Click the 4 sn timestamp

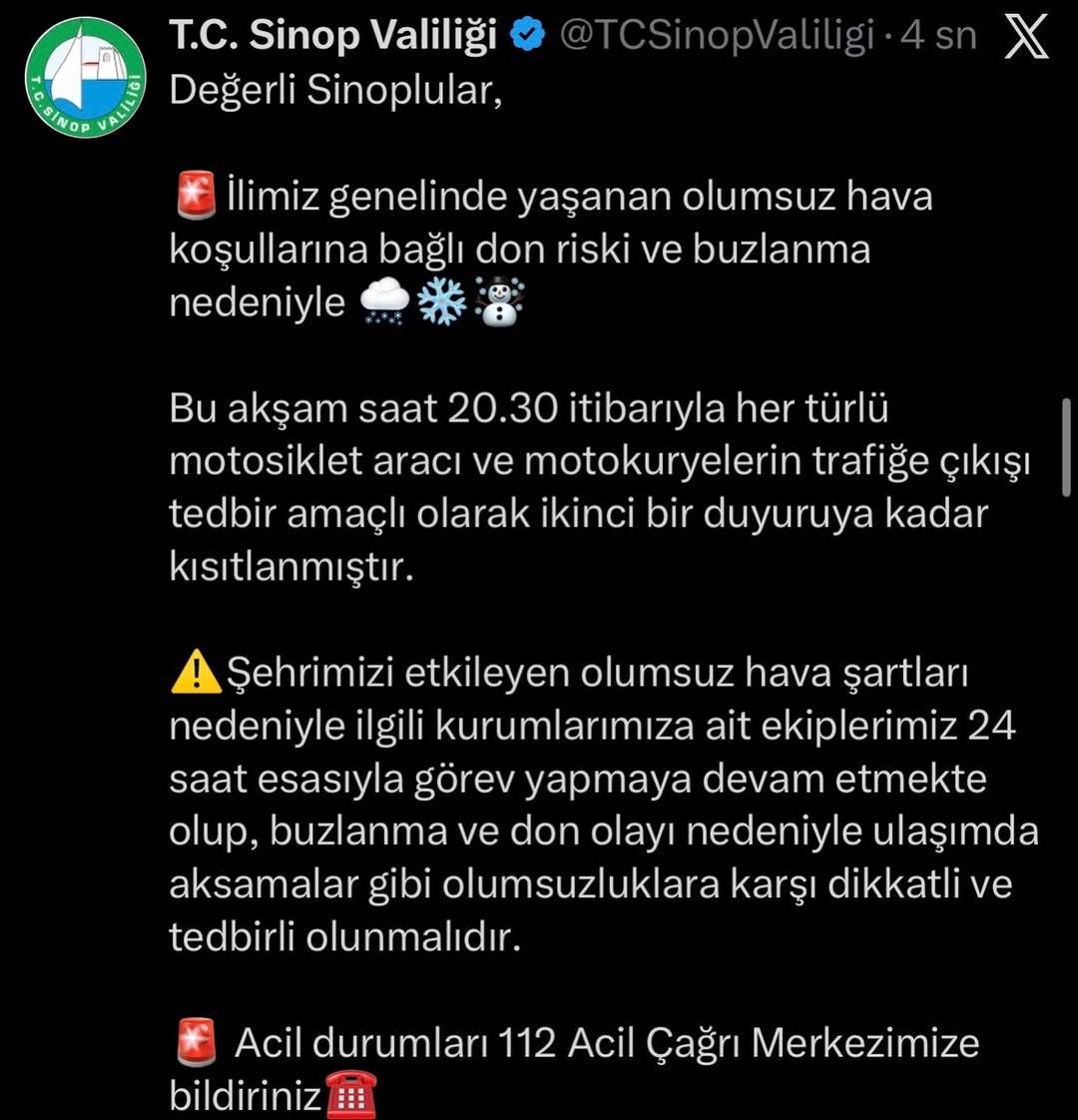point(936,34)
